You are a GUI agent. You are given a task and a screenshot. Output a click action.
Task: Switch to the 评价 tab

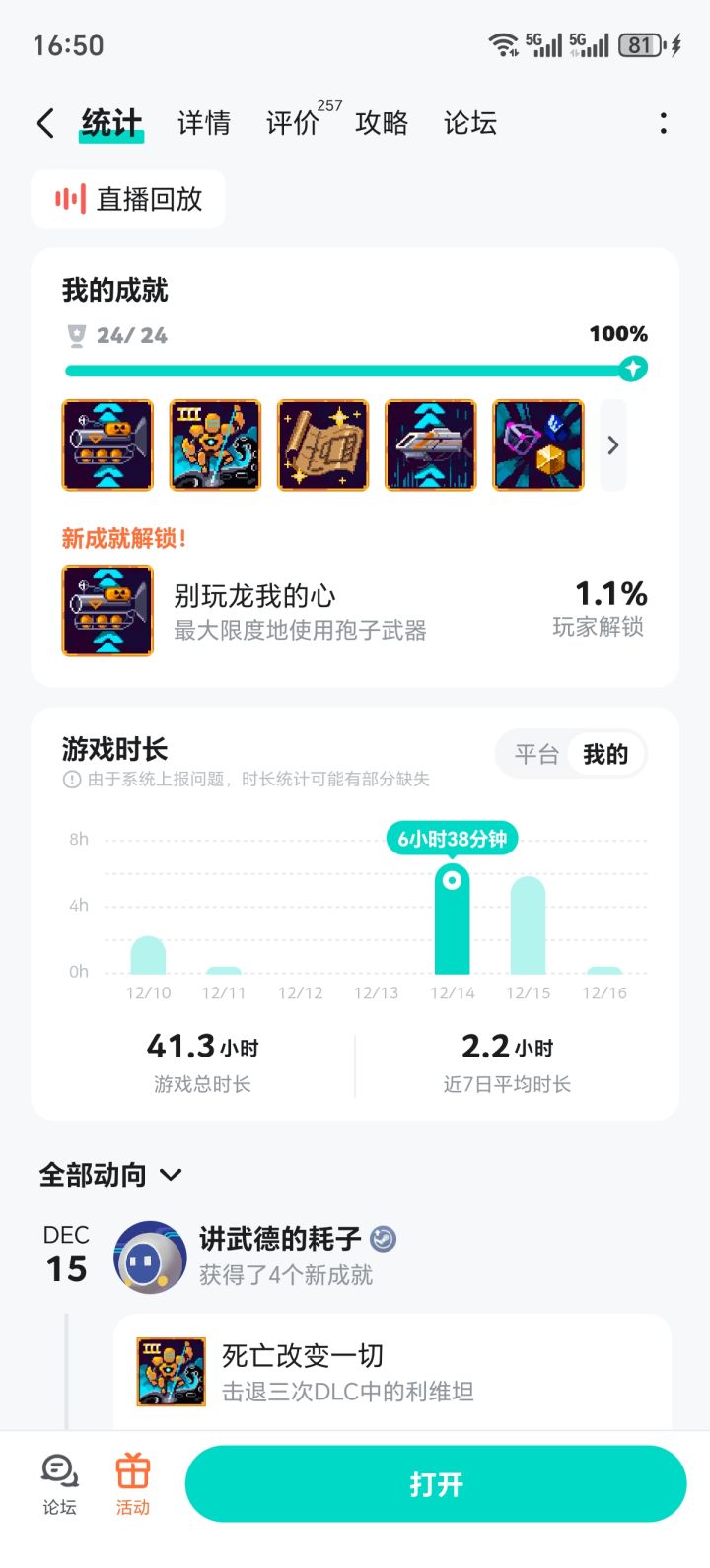coord(291,122)
